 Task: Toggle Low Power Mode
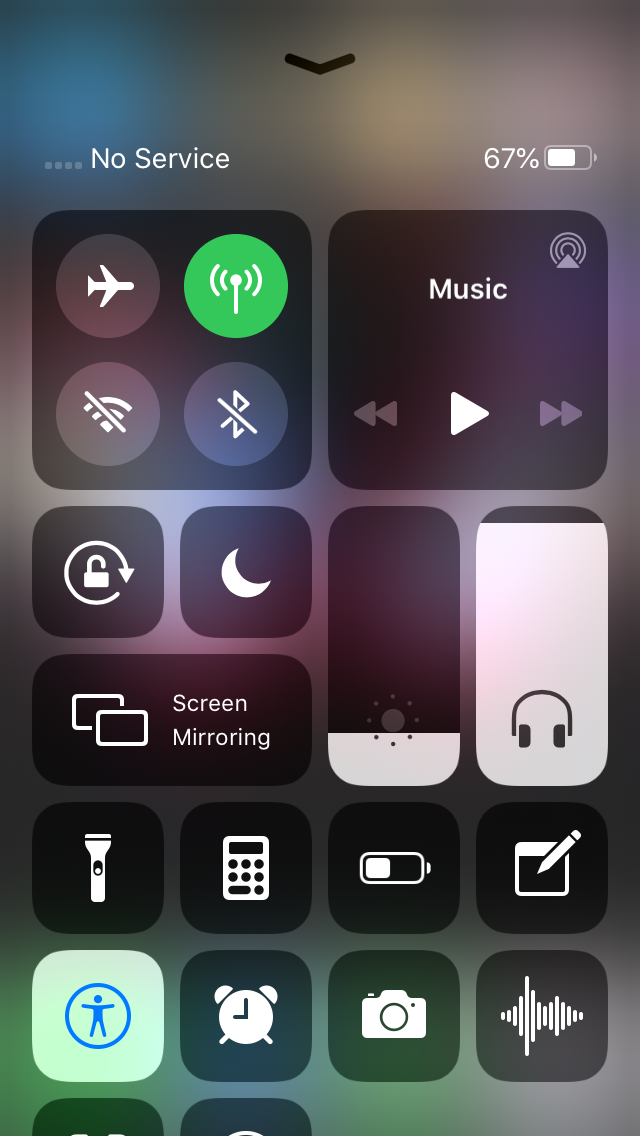(394, 868)
